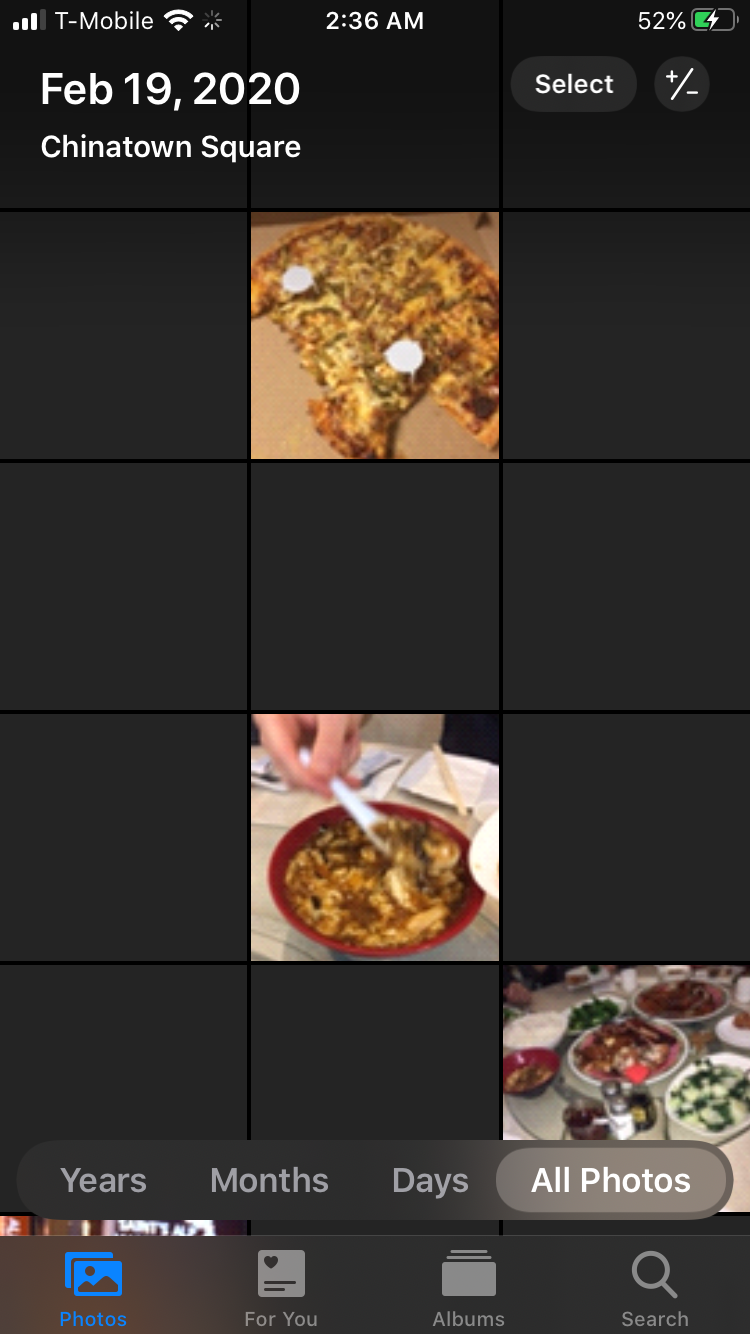This screenshot has height=1334, width=750.
Task: Switch to the Days view
Action: coord(430,1180)
